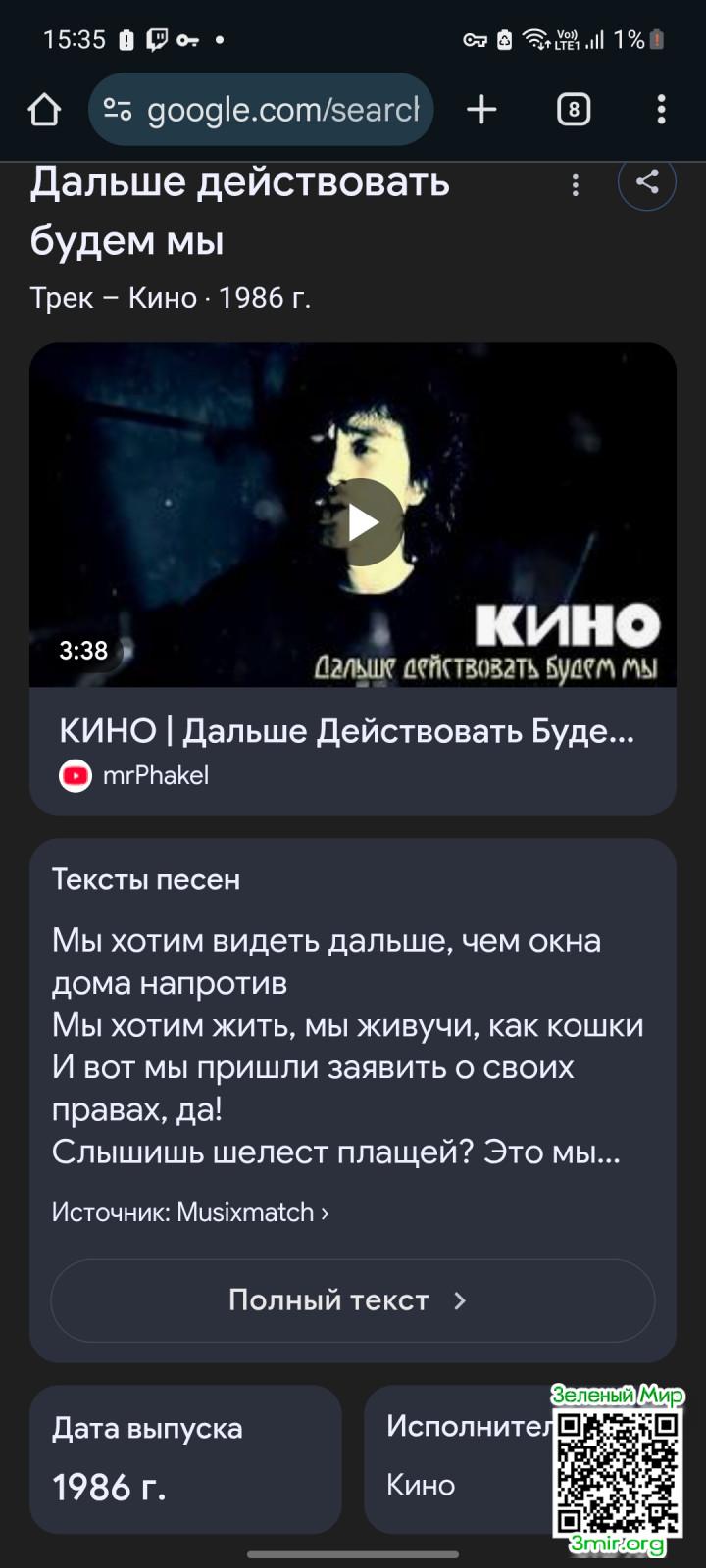Image resolution: width=706 pixels, height=1568 pixels.
Task: Go to the browser home page
Action: pyautogui.click(x=44, y=110)
